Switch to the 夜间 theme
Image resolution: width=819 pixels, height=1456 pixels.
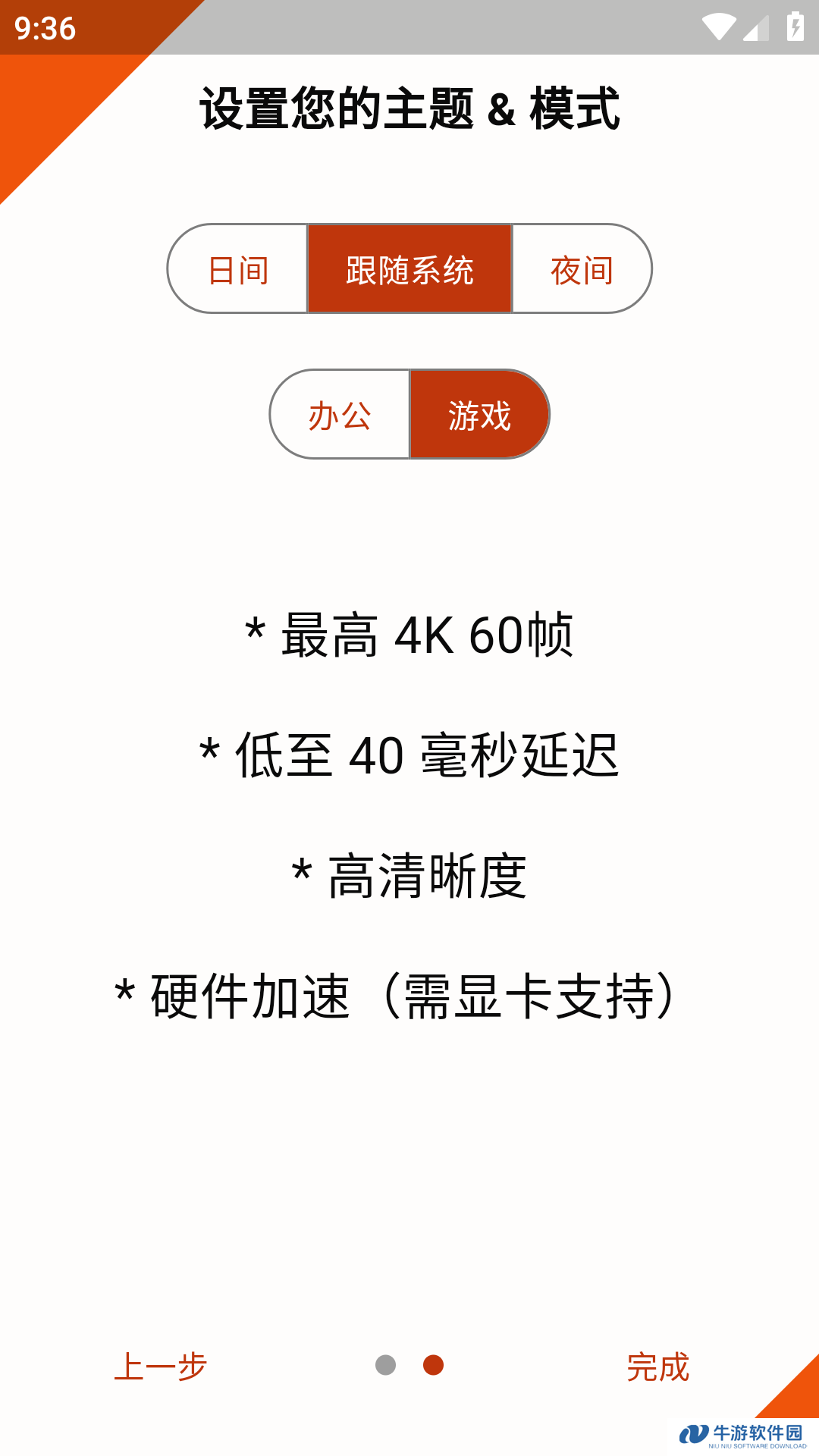pos(582,268)
